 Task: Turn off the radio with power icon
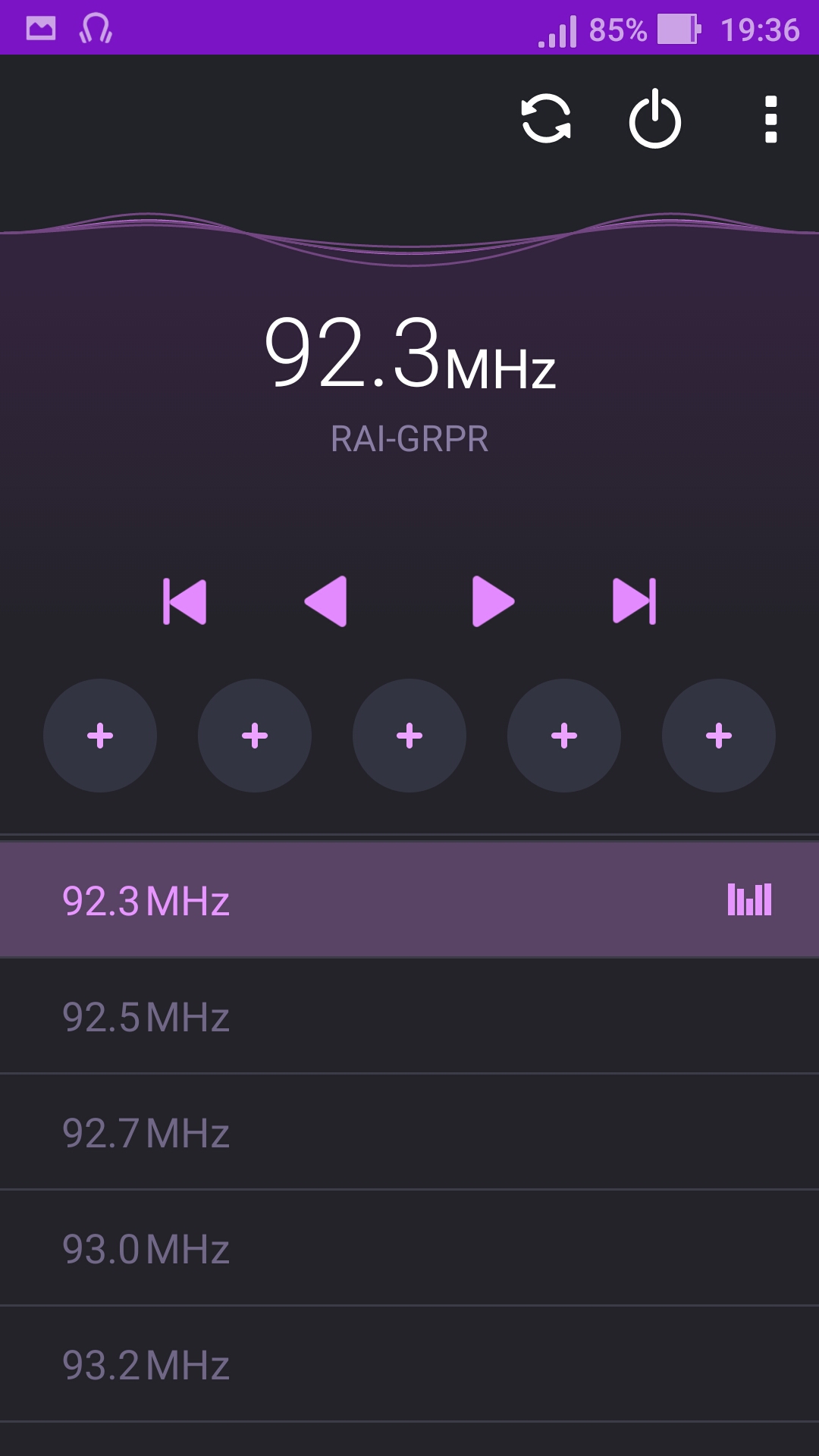coord(655,119)
